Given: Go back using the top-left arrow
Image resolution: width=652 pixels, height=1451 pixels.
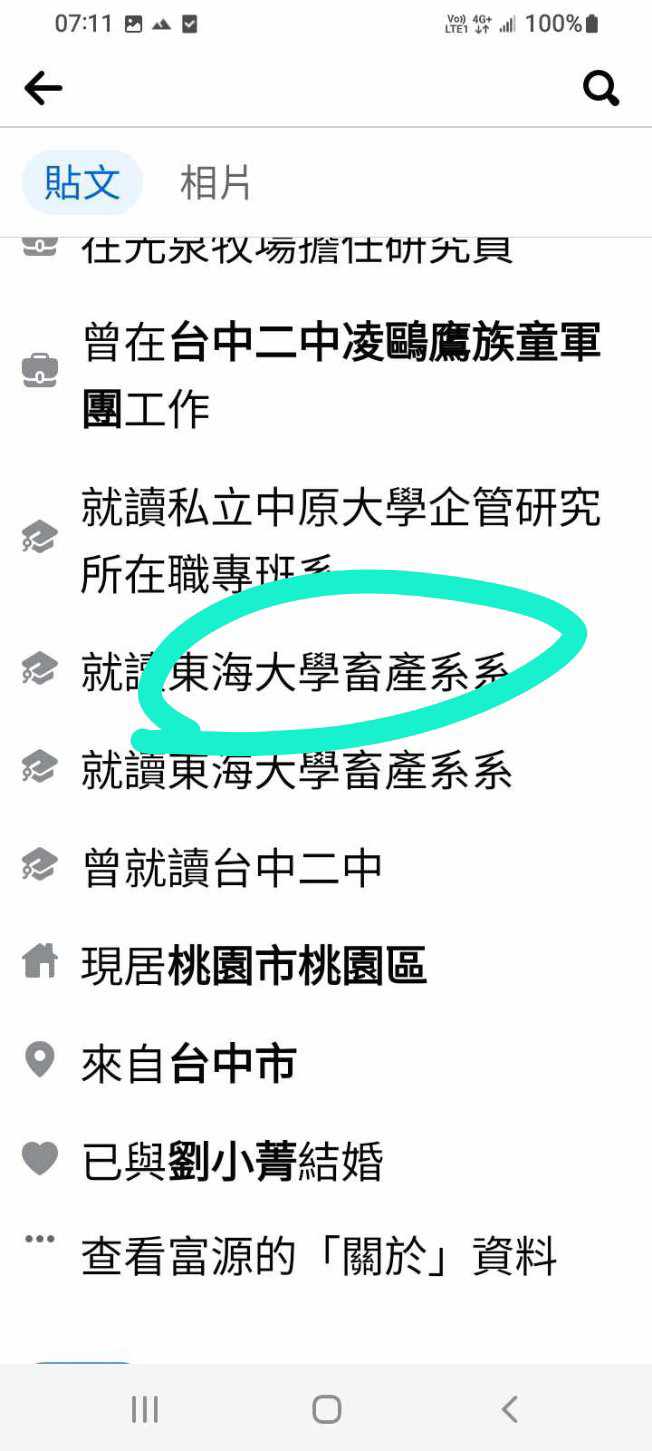Looking at the screenshot, I should click(x=43, y=89).
